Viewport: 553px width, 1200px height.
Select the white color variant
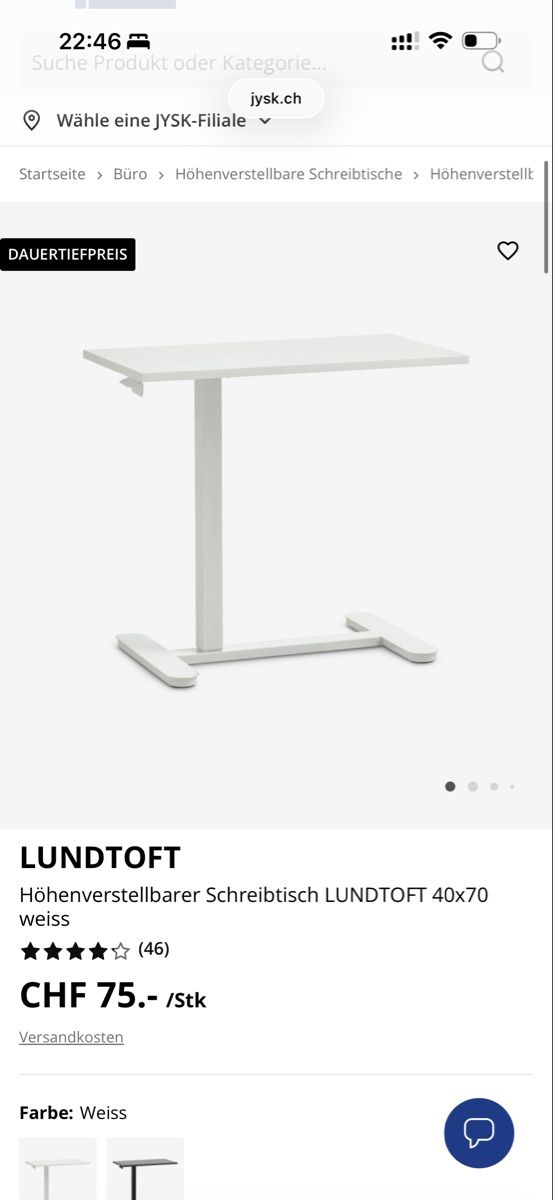(58, 1168)
